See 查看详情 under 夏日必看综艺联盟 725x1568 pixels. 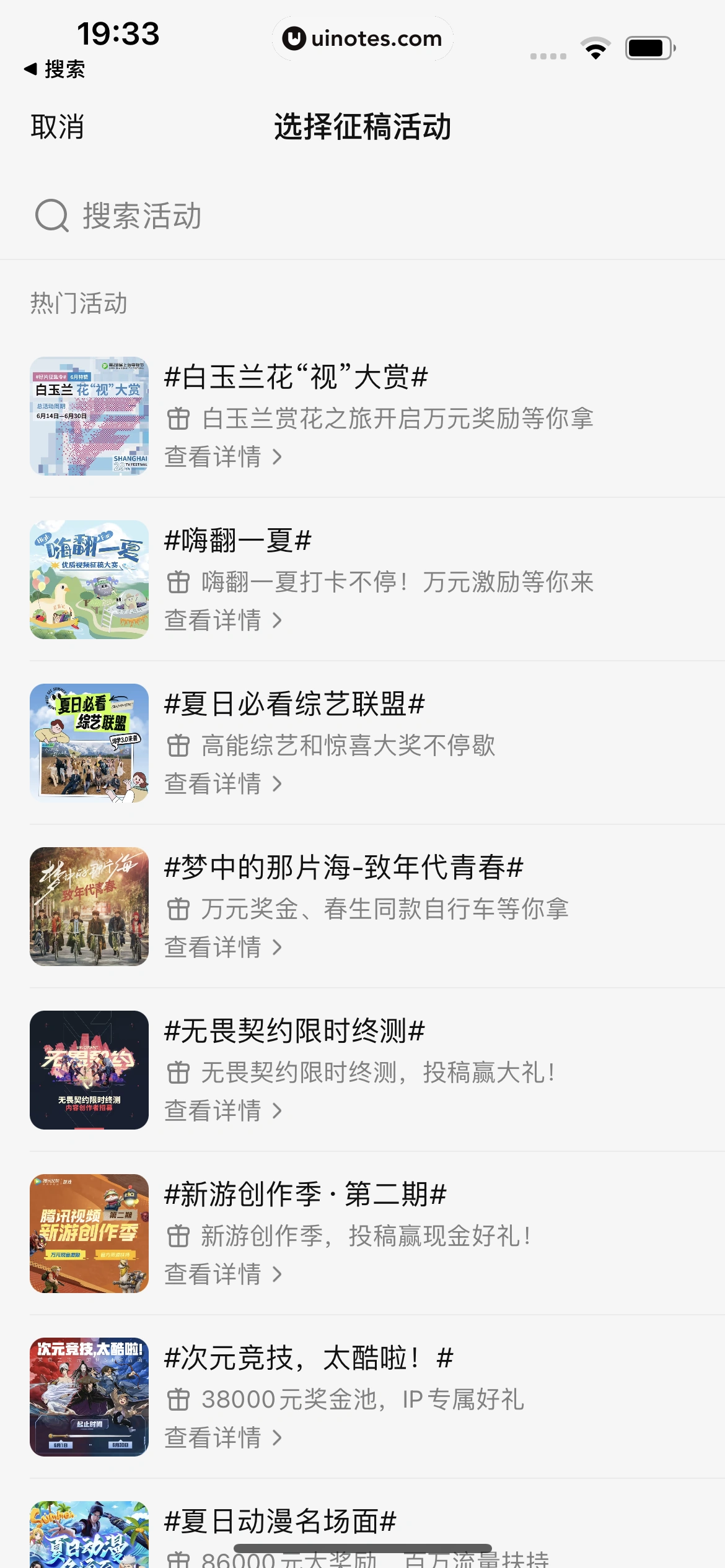223,784
